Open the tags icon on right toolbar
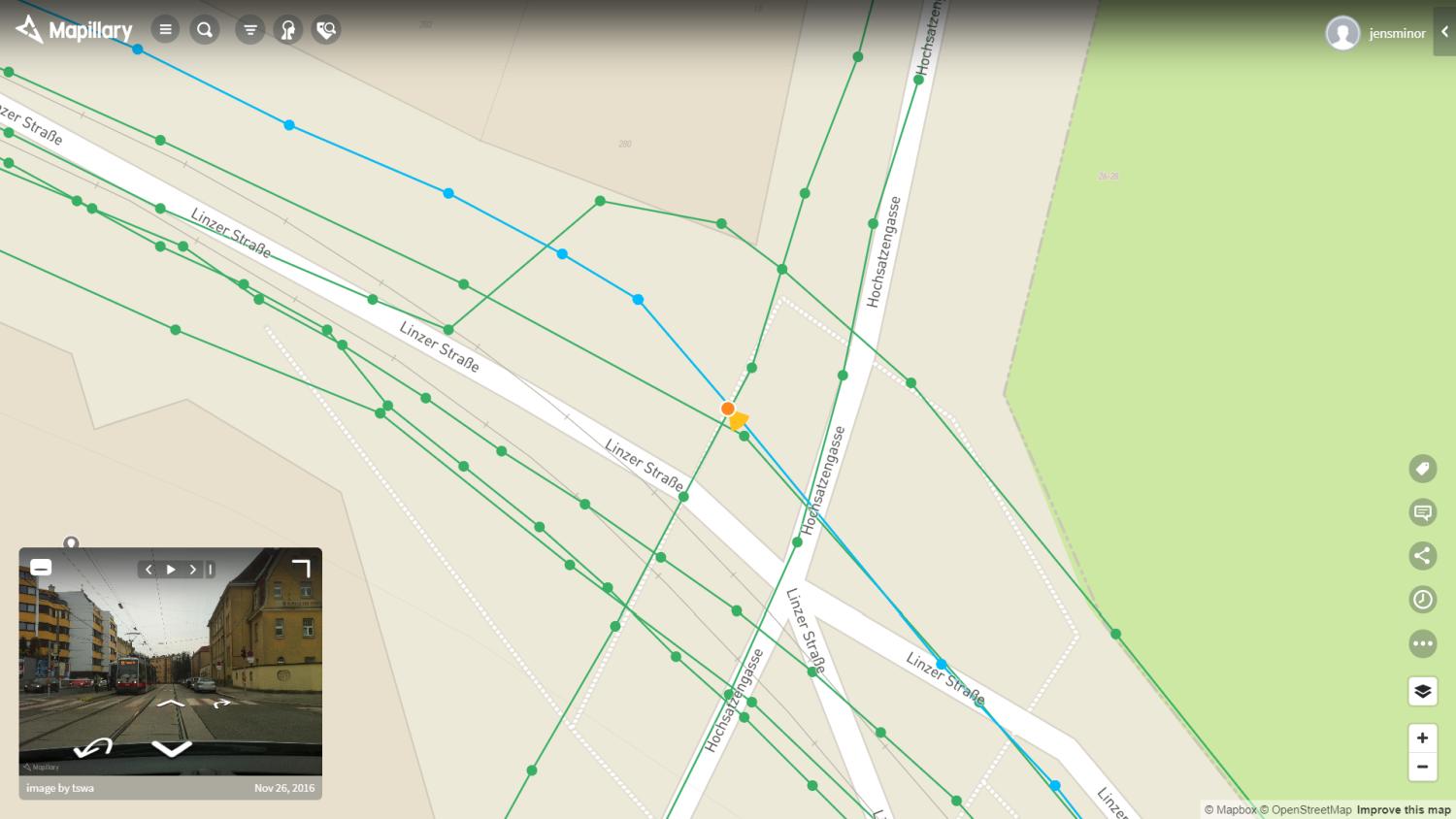 (x=1422, y=469)
